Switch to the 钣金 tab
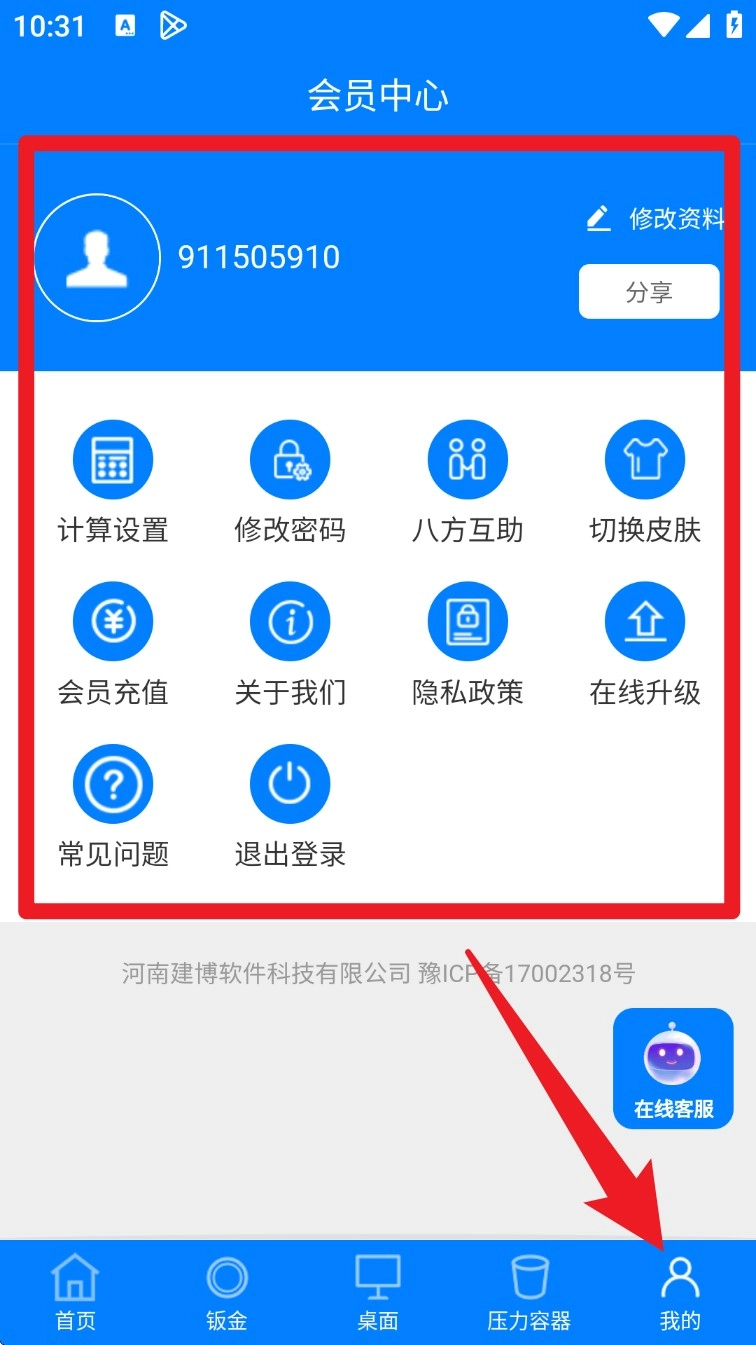 pos(227,1292)
